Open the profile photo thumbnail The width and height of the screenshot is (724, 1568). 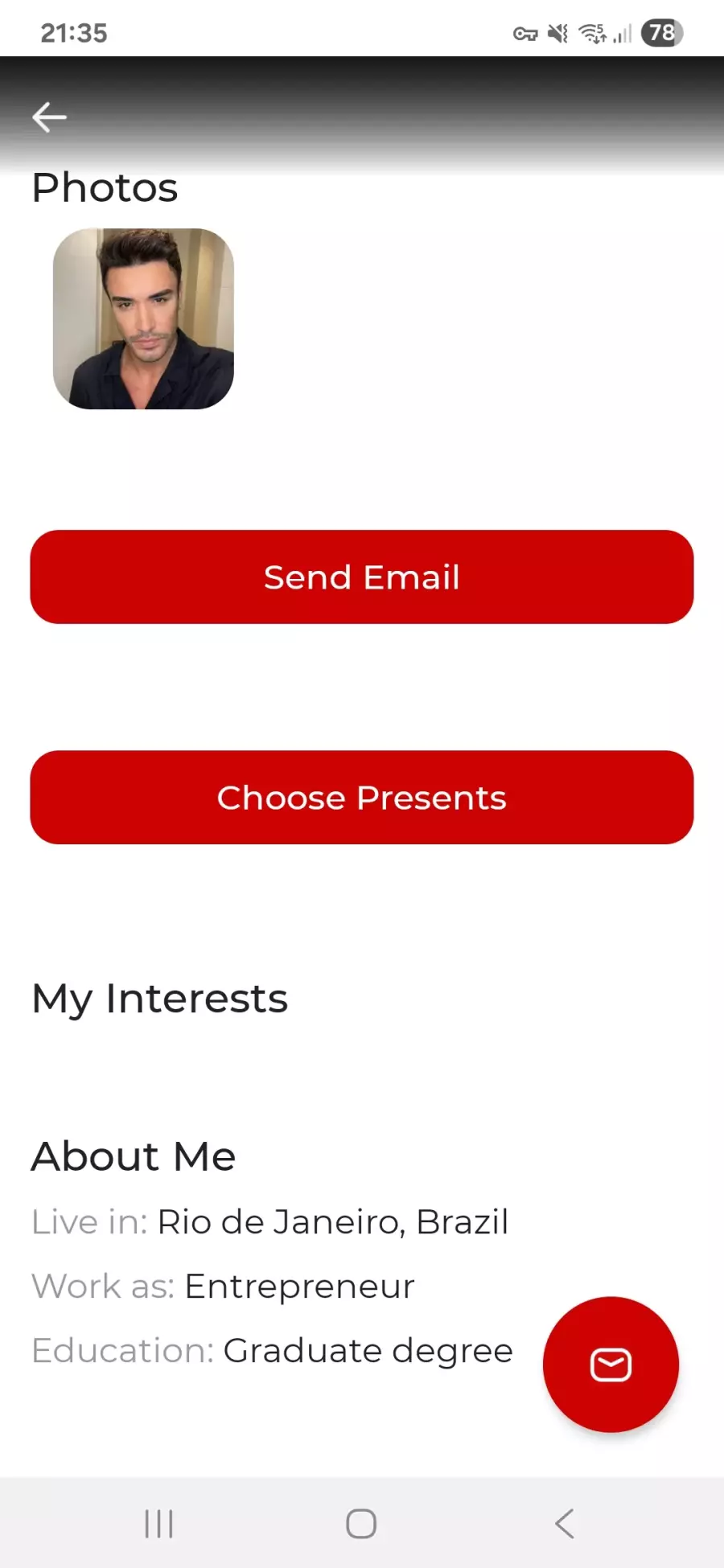(x=143, y=319)
